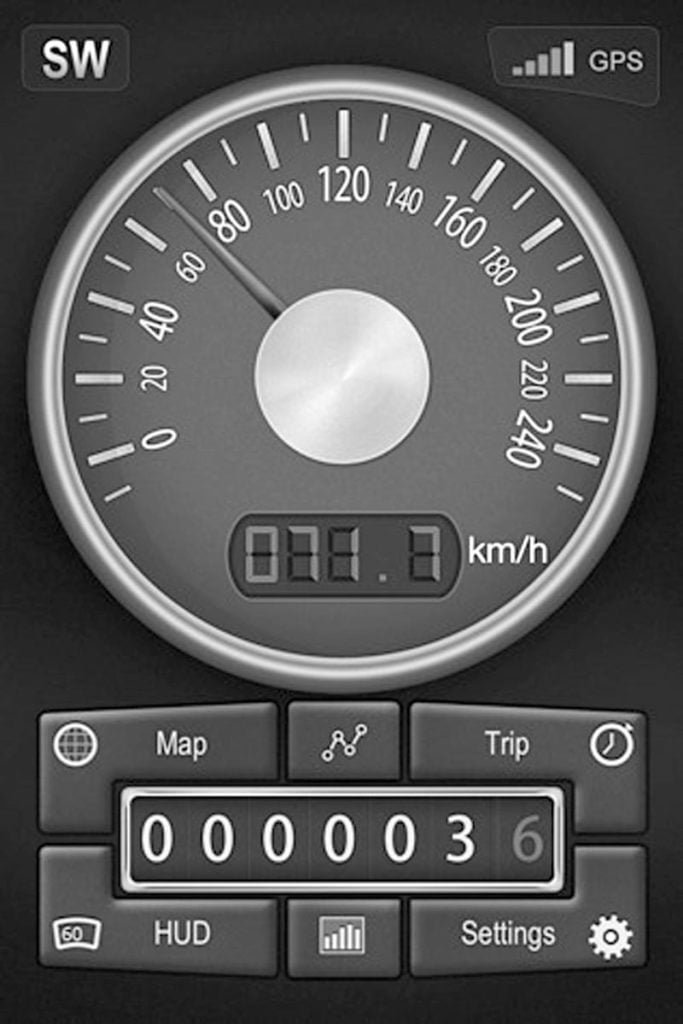The image size is (683, 1024).
Task: Show the route track graph
Action: pyautogui.click(x=343, y=742)
